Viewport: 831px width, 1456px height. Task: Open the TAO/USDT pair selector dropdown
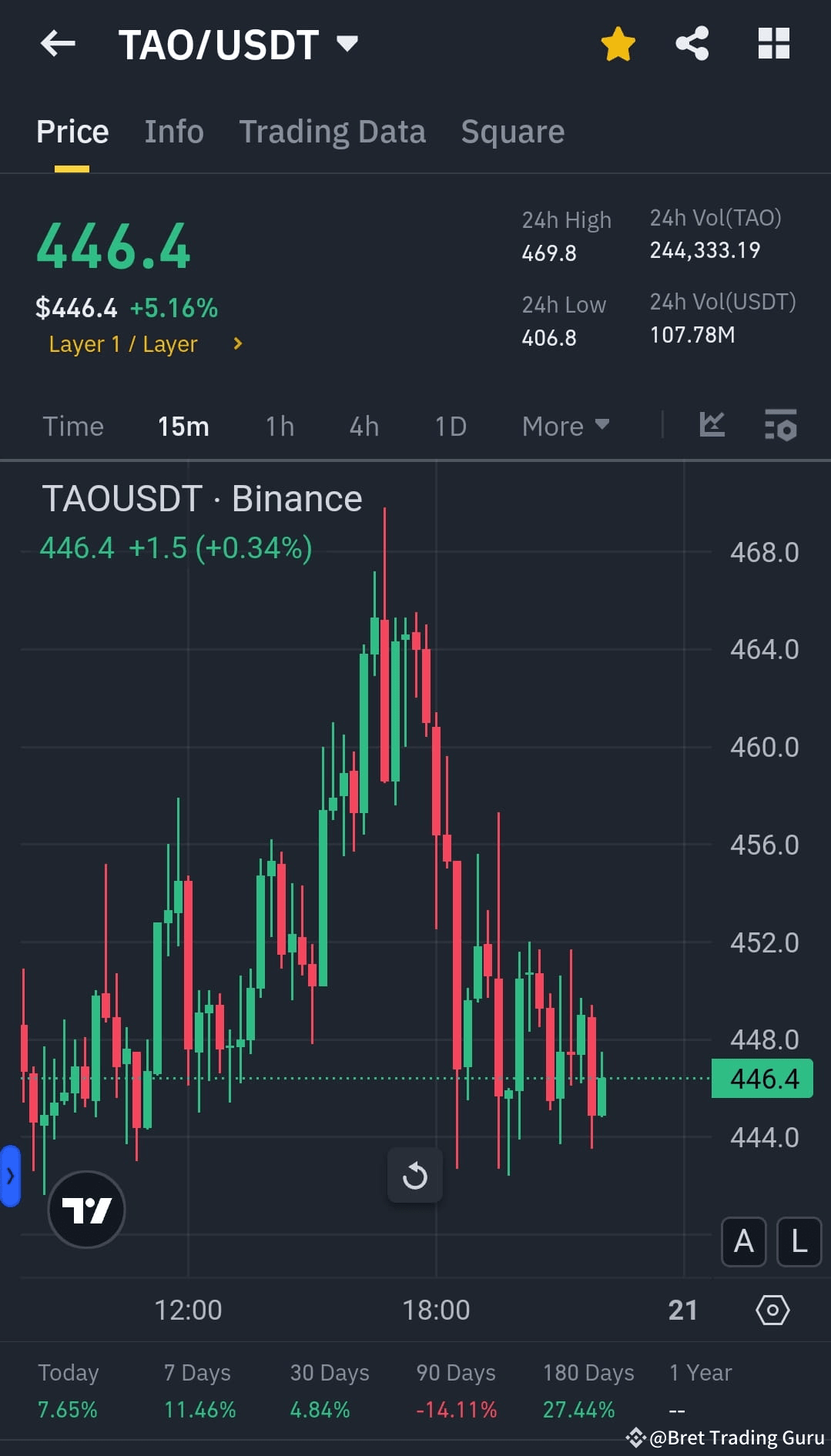[347, 44]
